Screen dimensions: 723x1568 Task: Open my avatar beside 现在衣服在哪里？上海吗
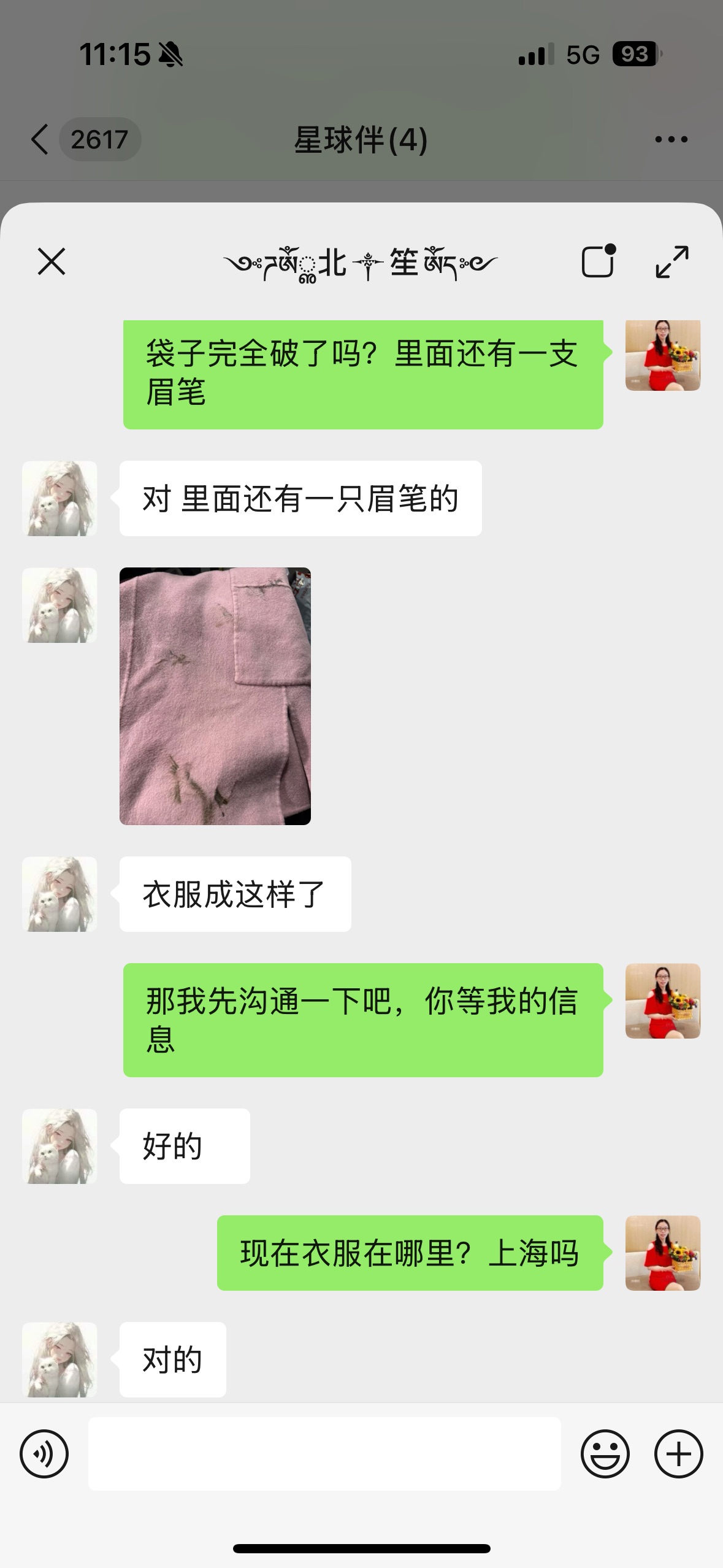[663, 1253]
